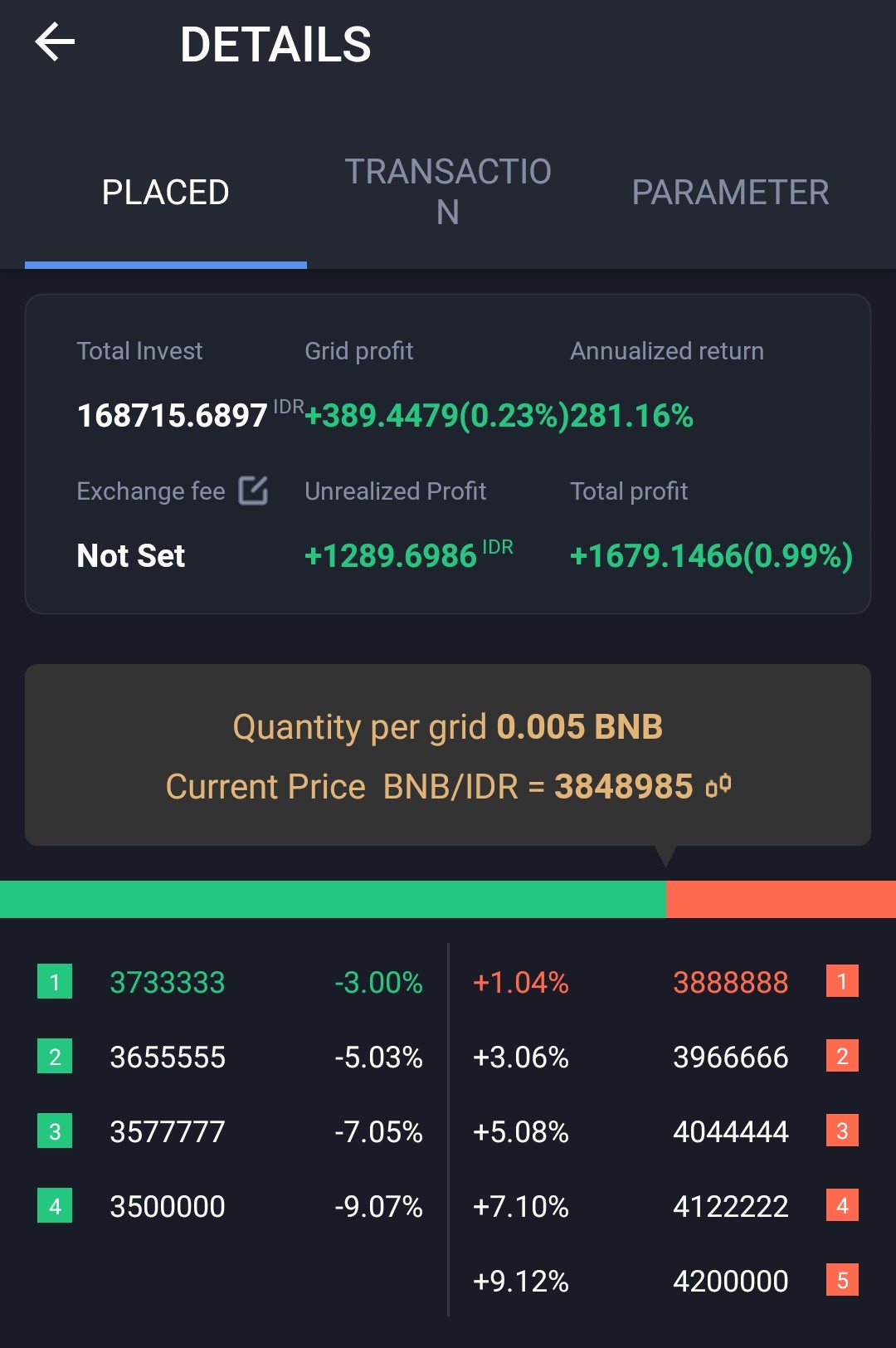Screen dimensions: 896x1348
Task: Go back using the arrow icon
Action: (x=55, y=42)
